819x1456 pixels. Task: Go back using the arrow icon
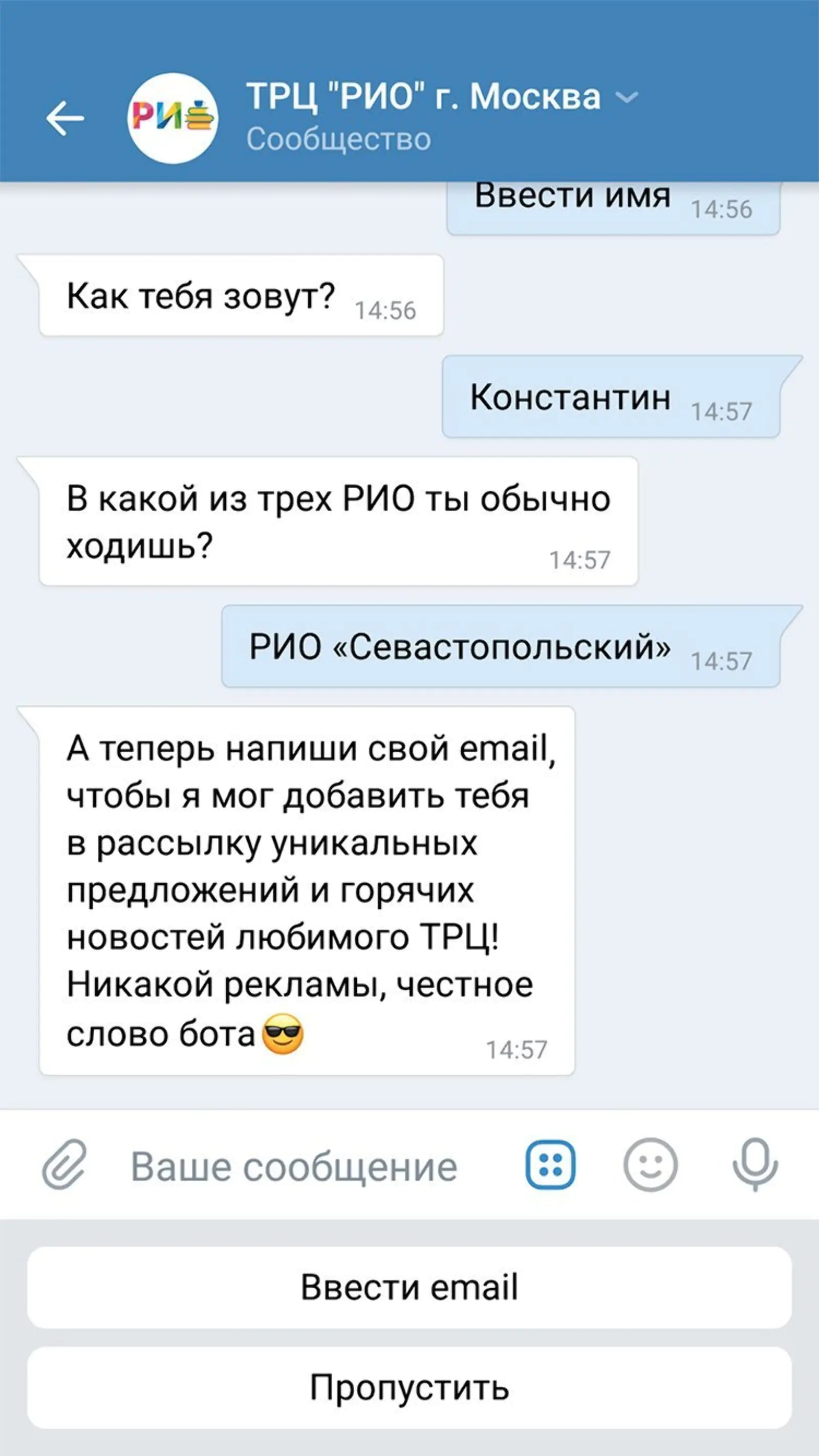coord(65,118)
